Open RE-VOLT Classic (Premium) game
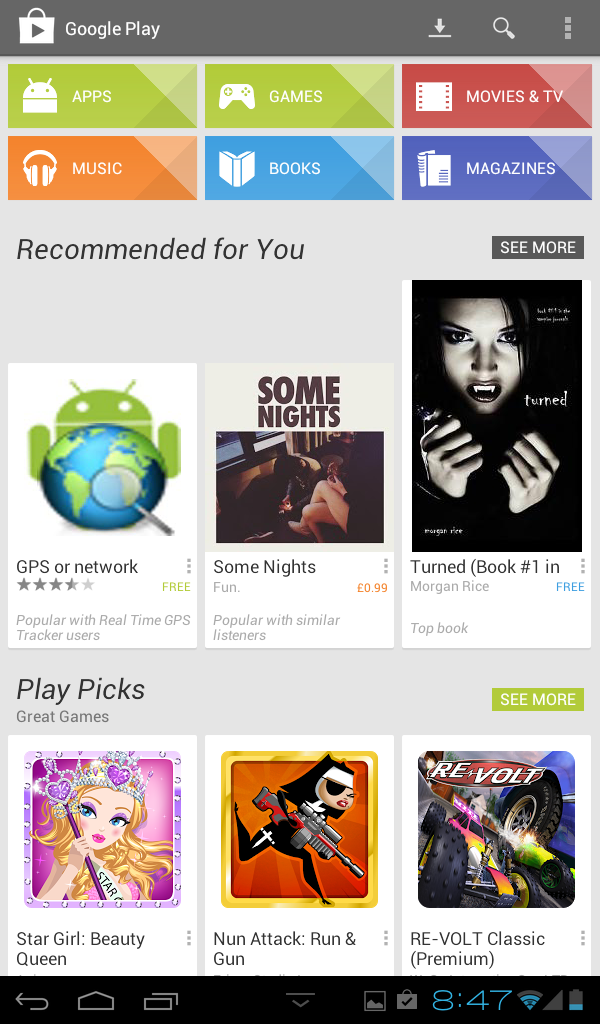 pos(497,856)
